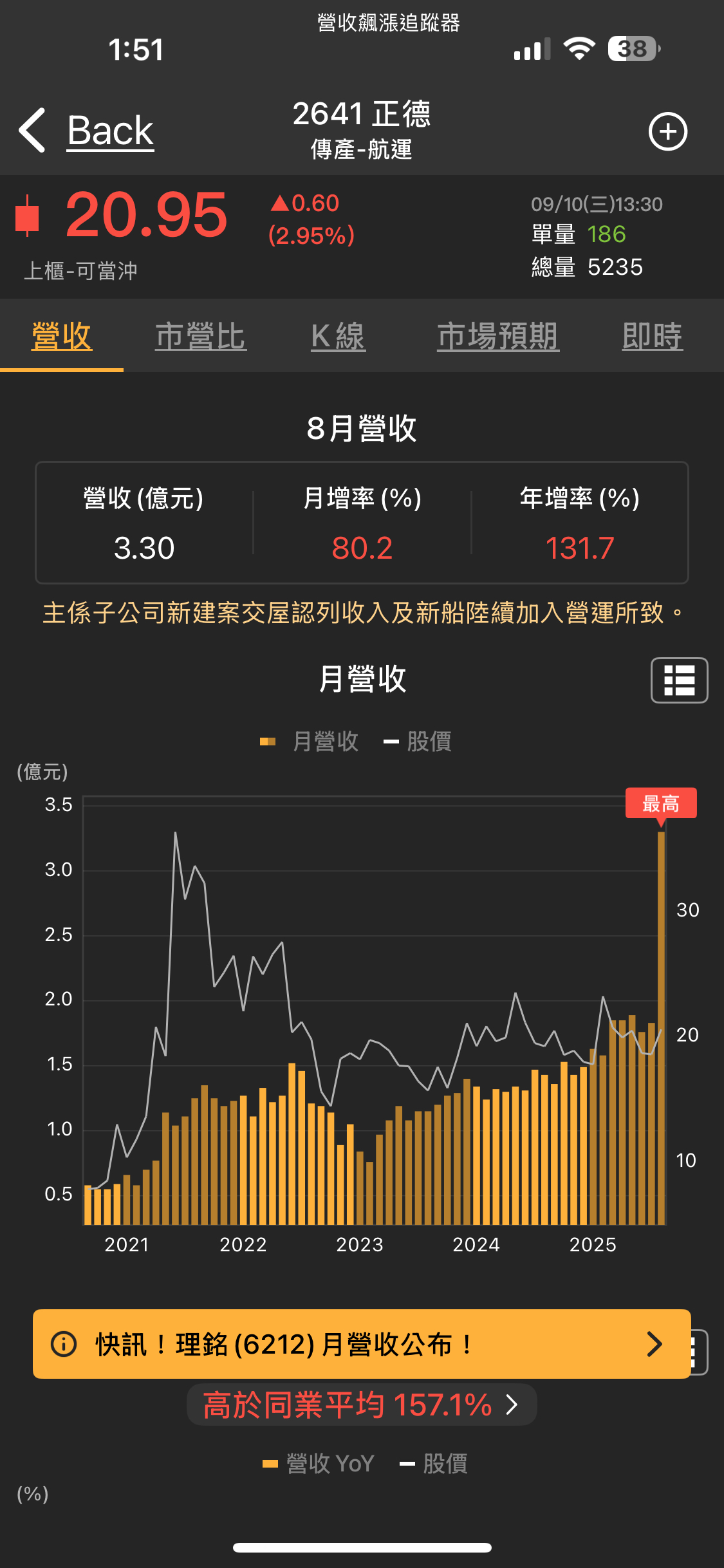Switch 月營收 chart to list view
Image resolution: width=724 pixels, height=1568 pixels.
click(x=679, y=680)
